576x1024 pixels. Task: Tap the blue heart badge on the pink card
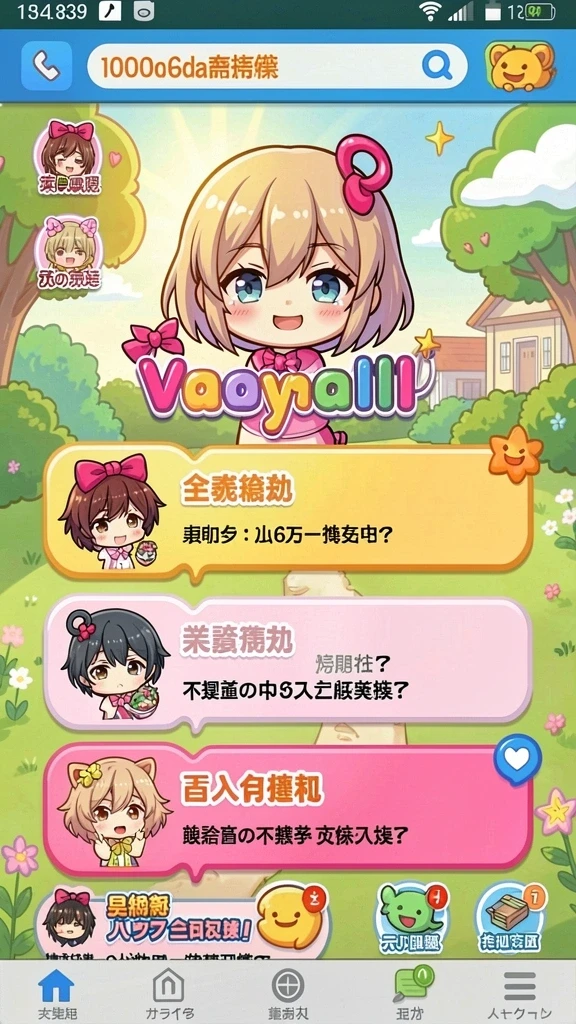[x=518, y=759]
